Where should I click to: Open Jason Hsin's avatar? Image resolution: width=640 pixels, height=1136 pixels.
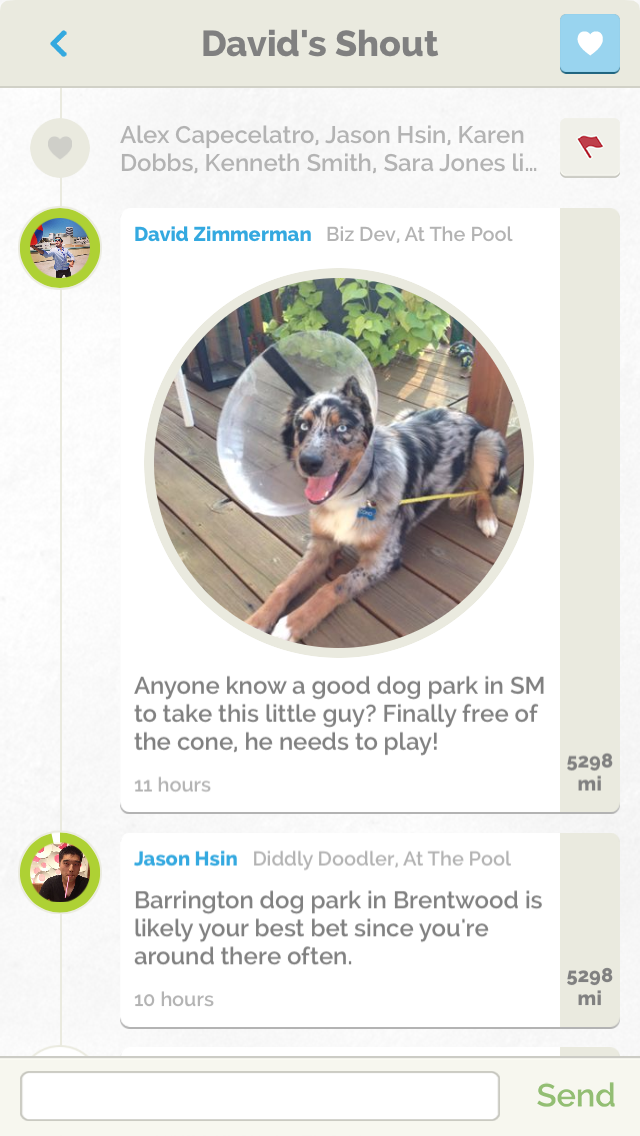(59, 873)
